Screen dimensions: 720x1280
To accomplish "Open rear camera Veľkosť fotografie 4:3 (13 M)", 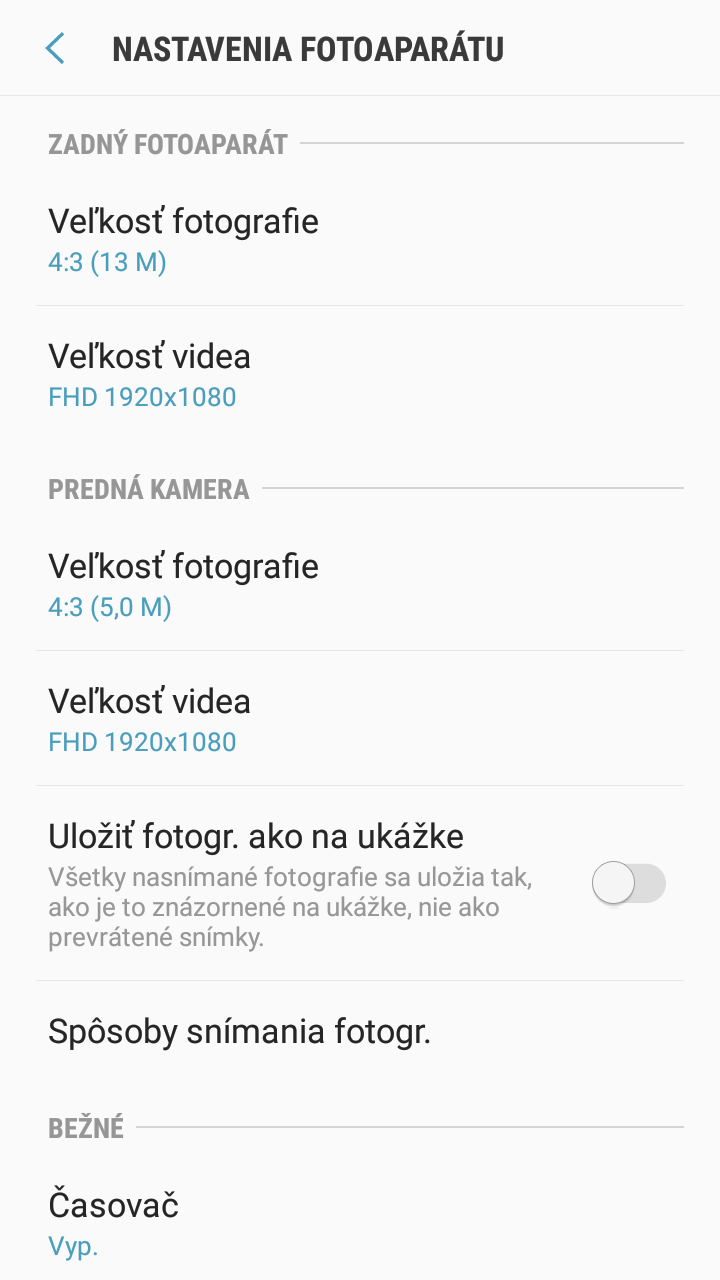I will point(360,239).
